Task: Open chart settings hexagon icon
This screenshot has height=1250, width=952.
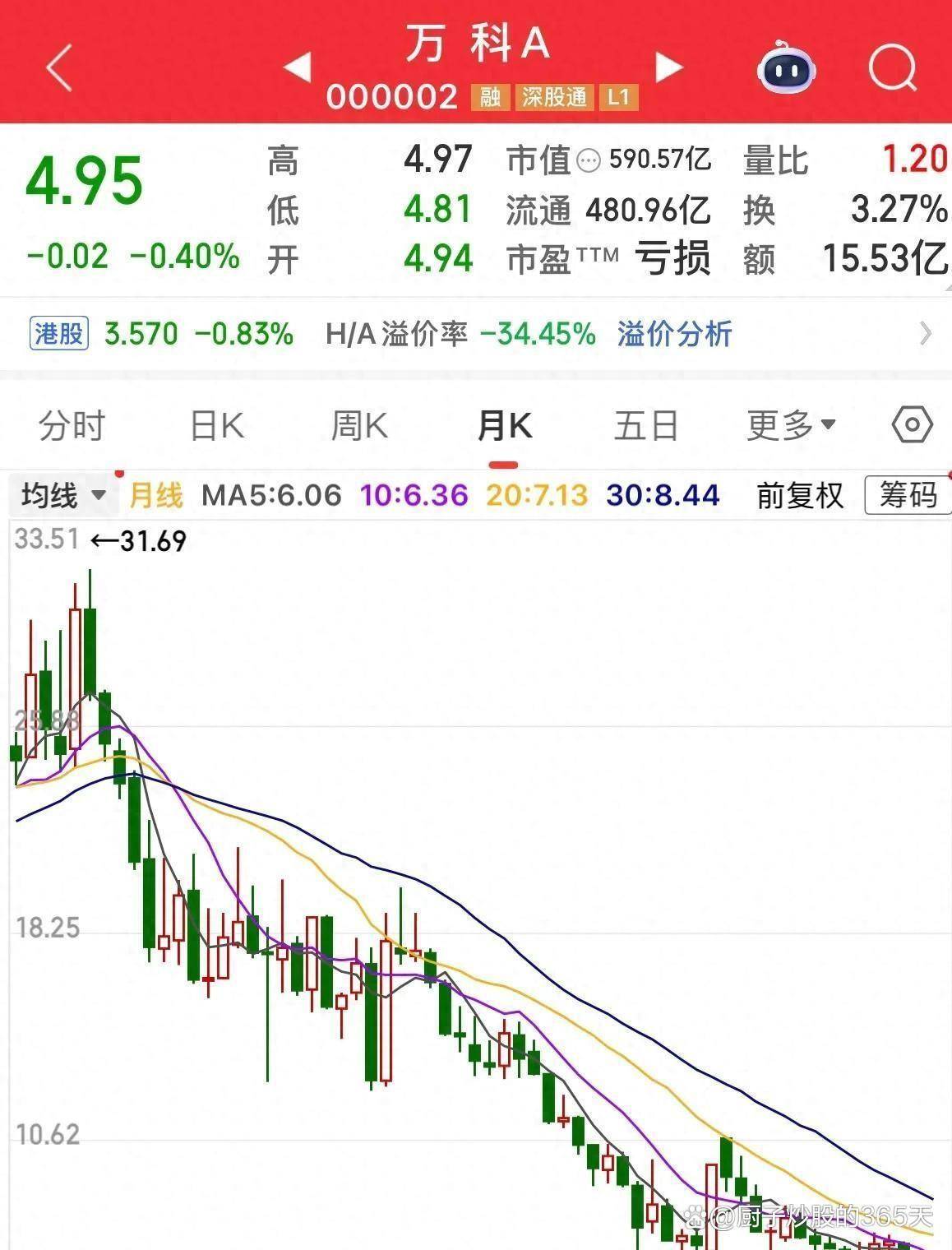Action: click(912, 425)
